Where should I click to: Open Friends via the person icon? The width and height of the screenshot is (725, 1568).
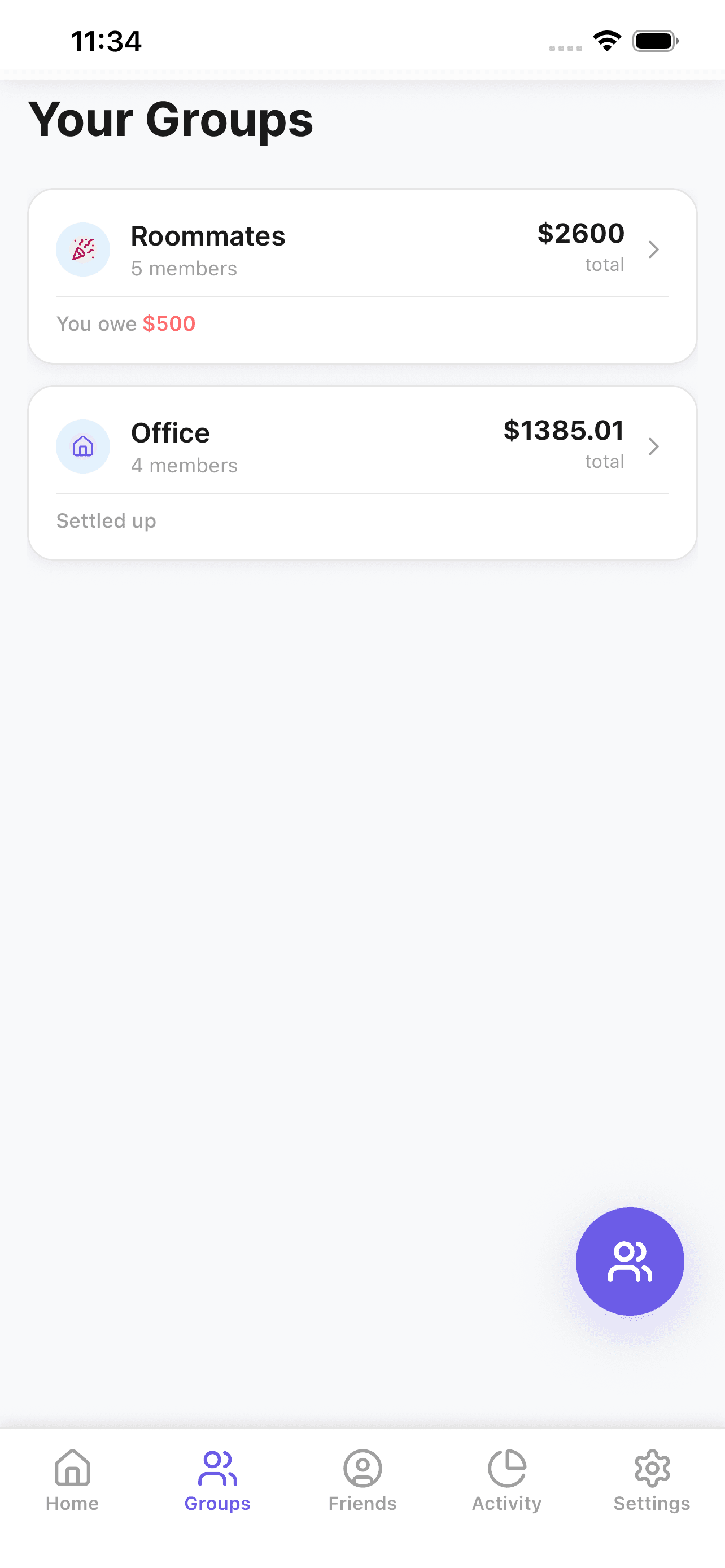(362, 1468)
